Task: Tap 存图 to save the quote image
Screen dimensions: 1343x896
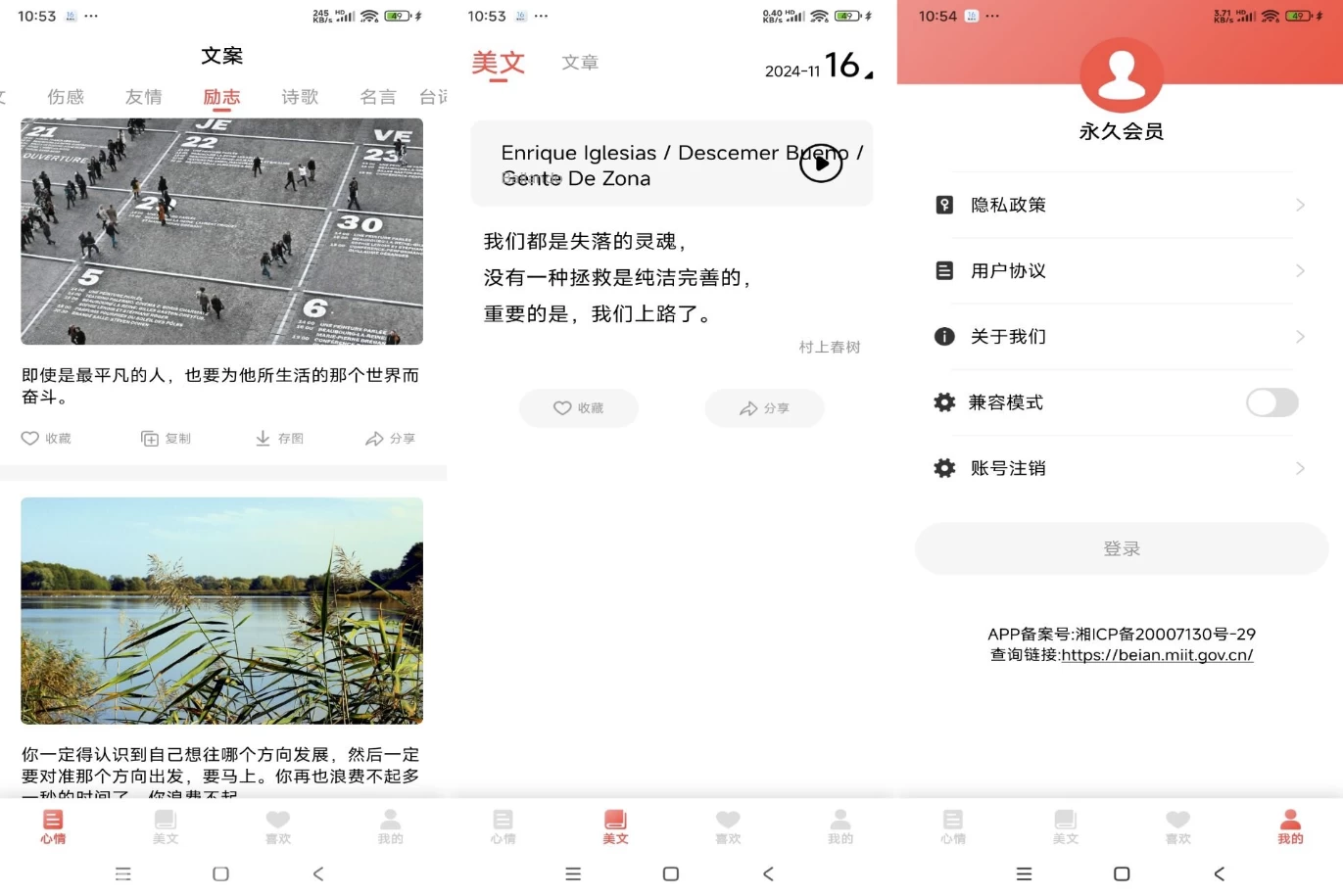Action: 279,439
